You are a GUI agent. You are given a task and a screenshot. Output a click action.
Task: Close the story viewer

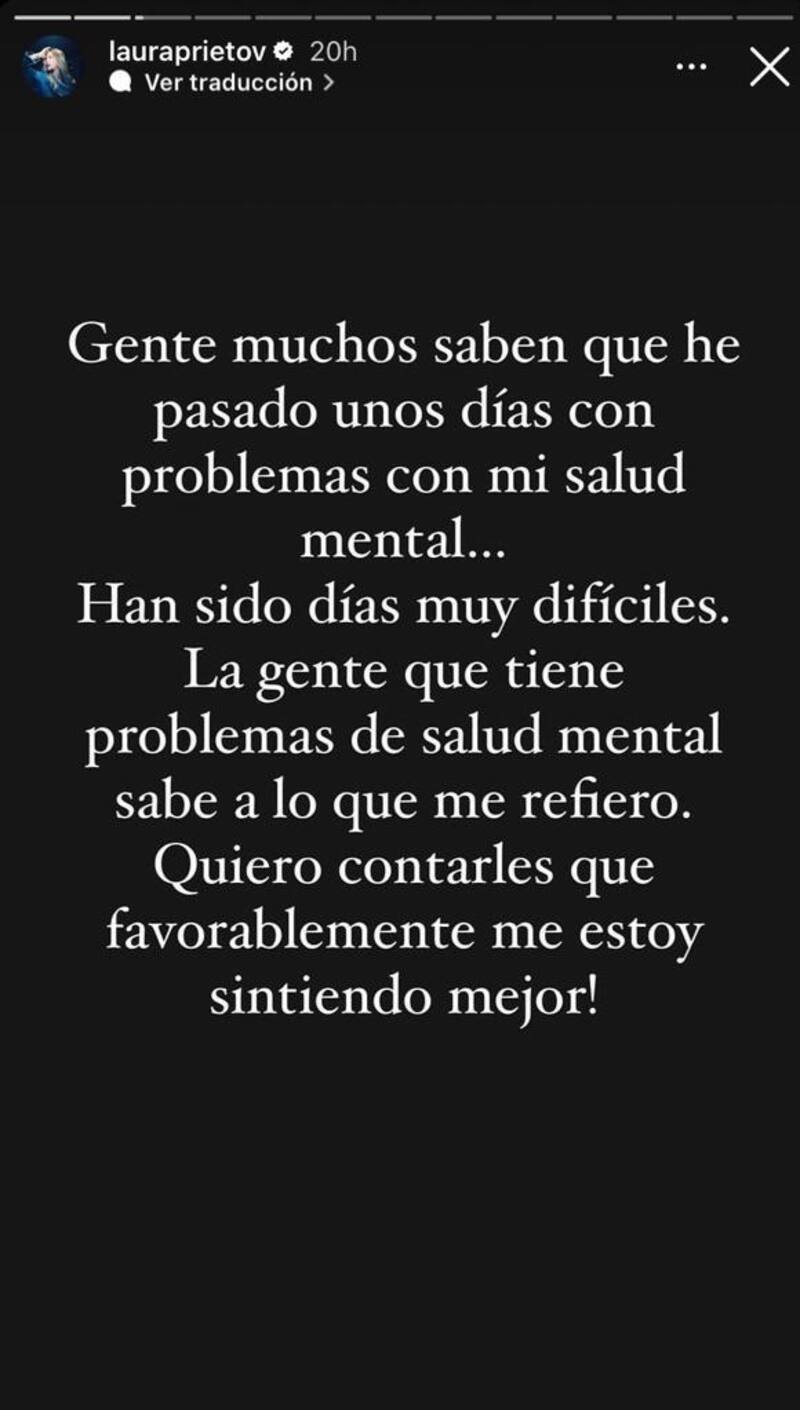pos(768,66)
